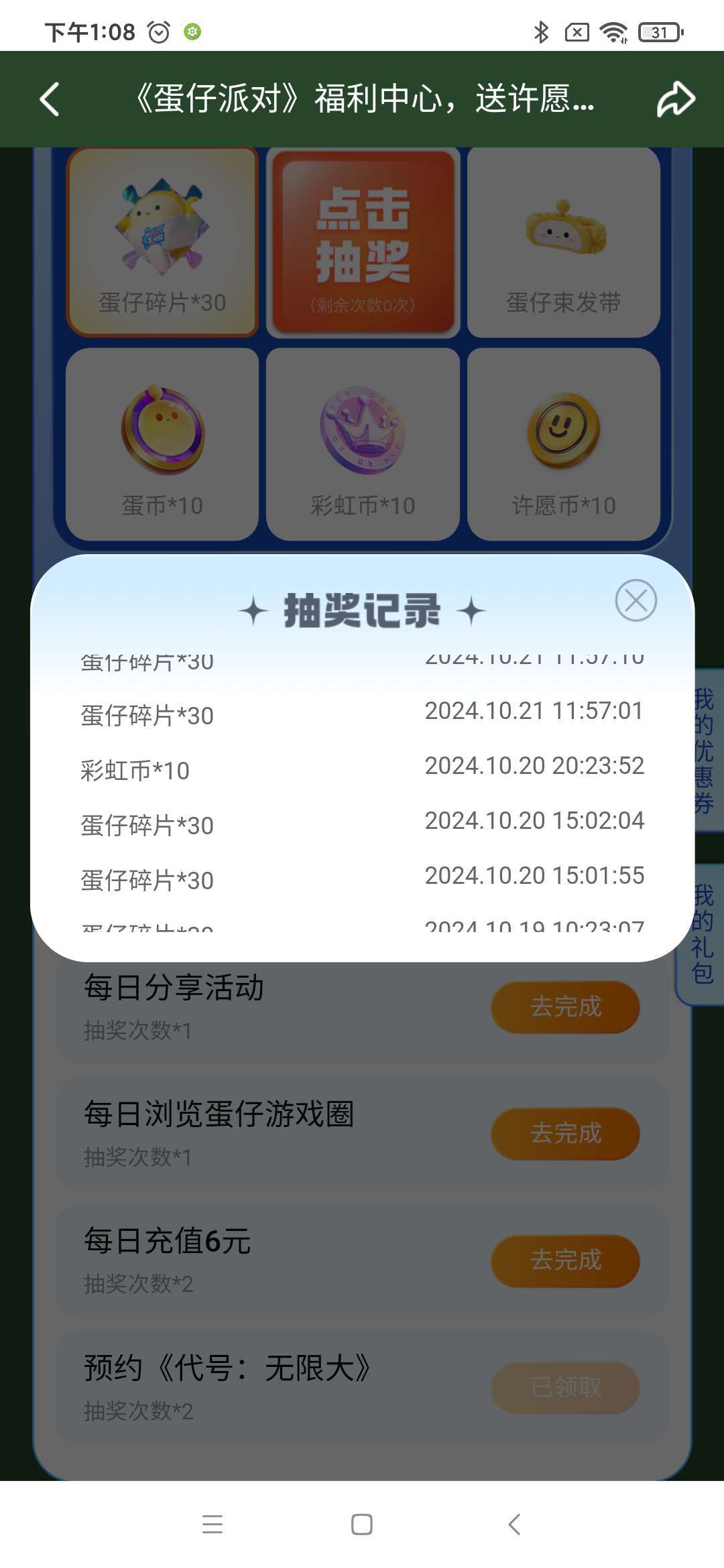Go complete 每日浏览蛋仔游戏圈 task

tap(565, 1133)
